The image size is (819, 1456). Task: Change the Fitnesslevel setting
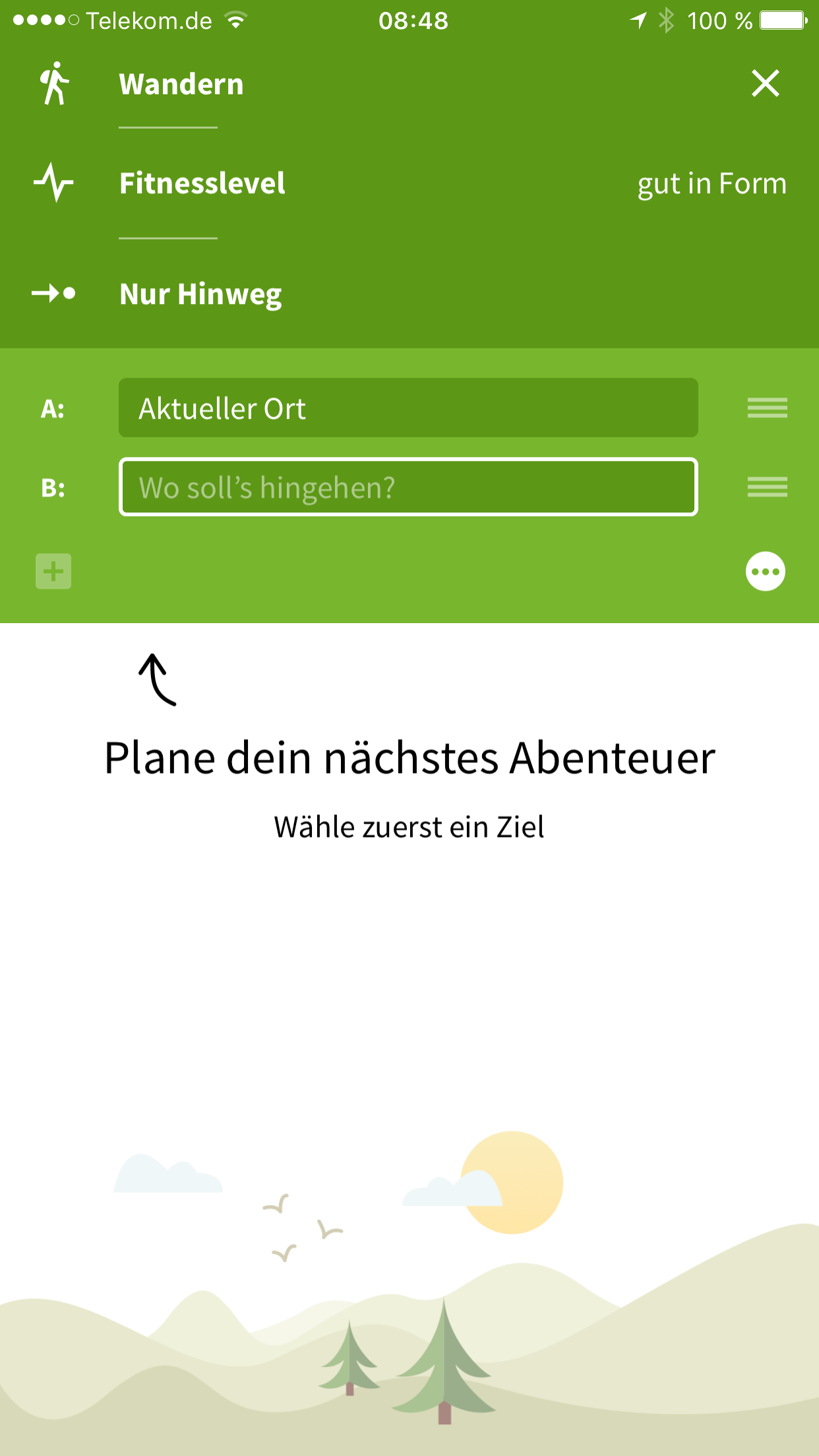click(x=409, y=183)
